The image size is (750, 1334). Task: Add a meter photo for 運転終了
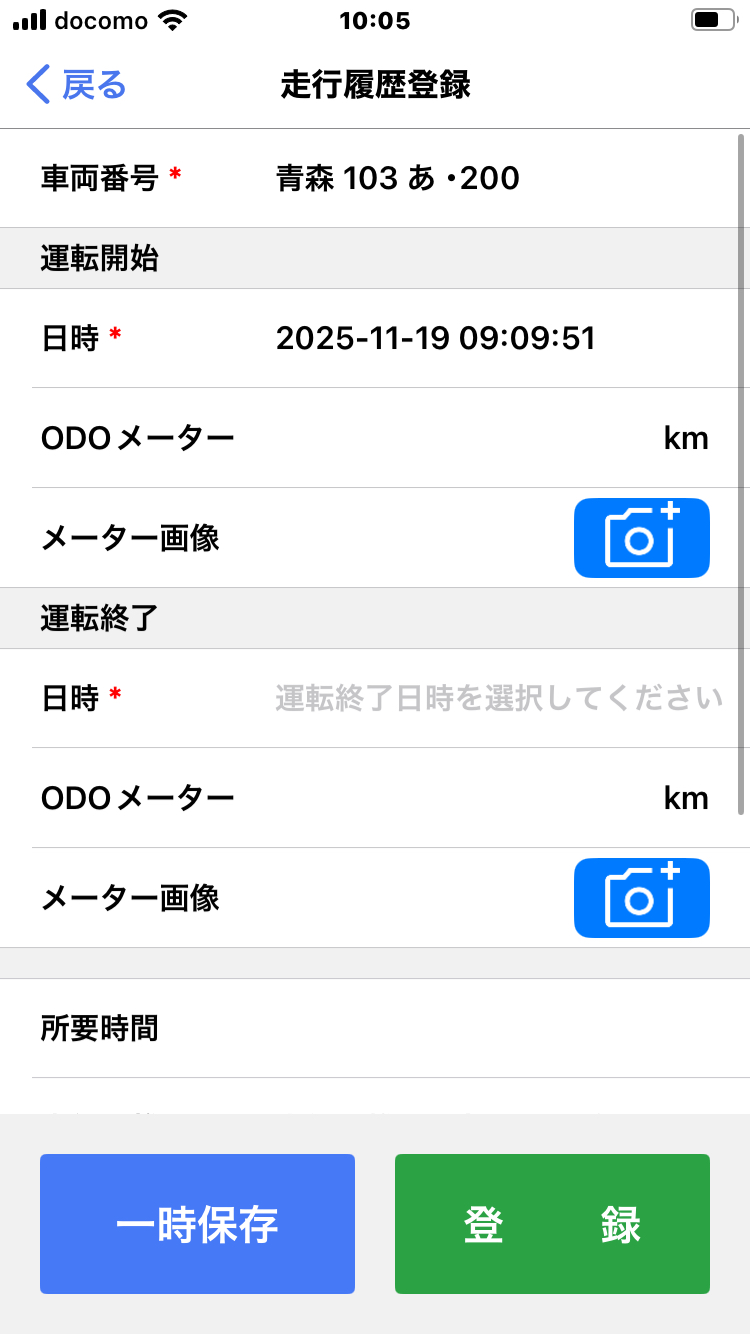(x=641, y=898)
